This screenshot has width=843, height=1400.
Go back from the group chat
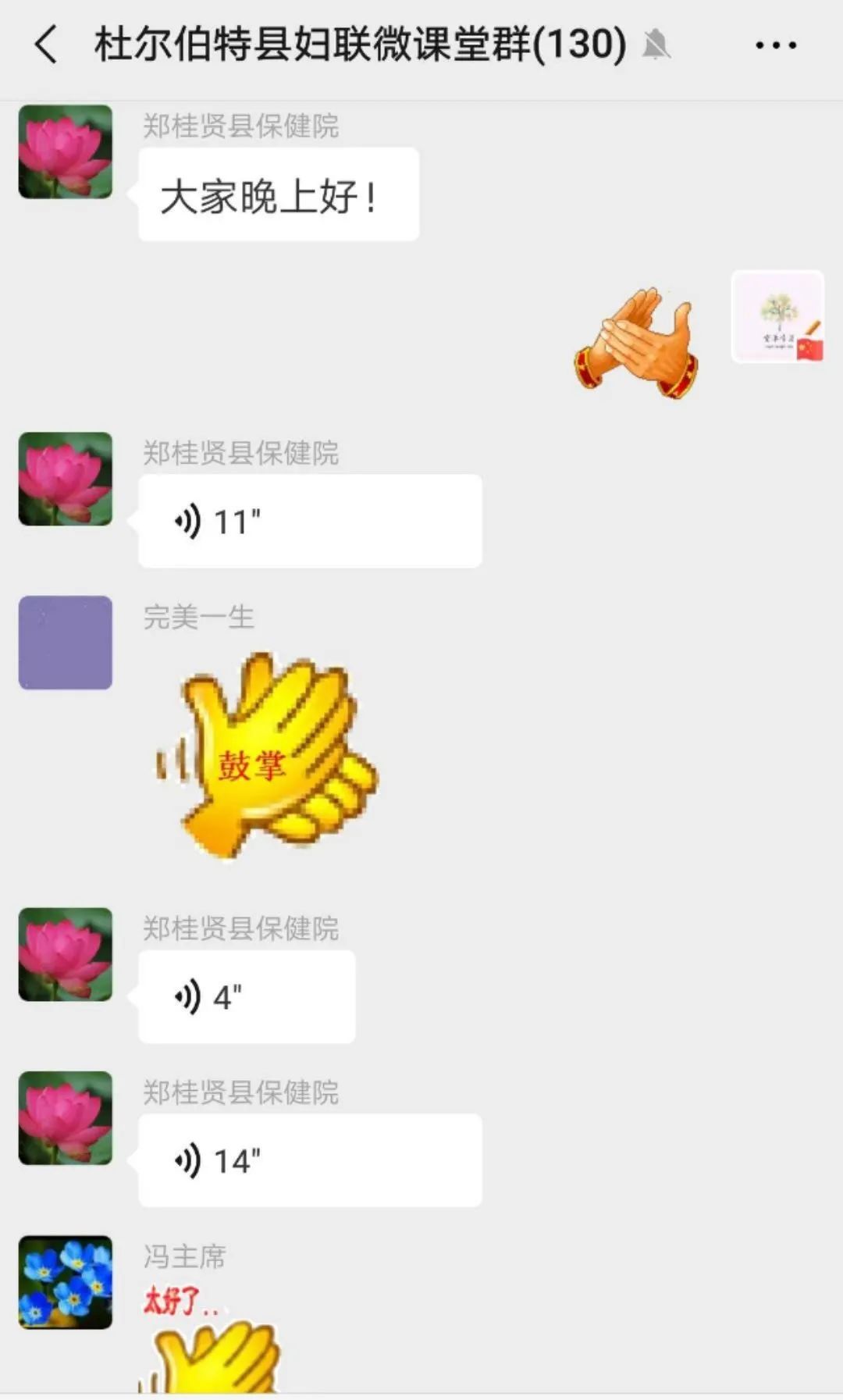pos(47,44)
